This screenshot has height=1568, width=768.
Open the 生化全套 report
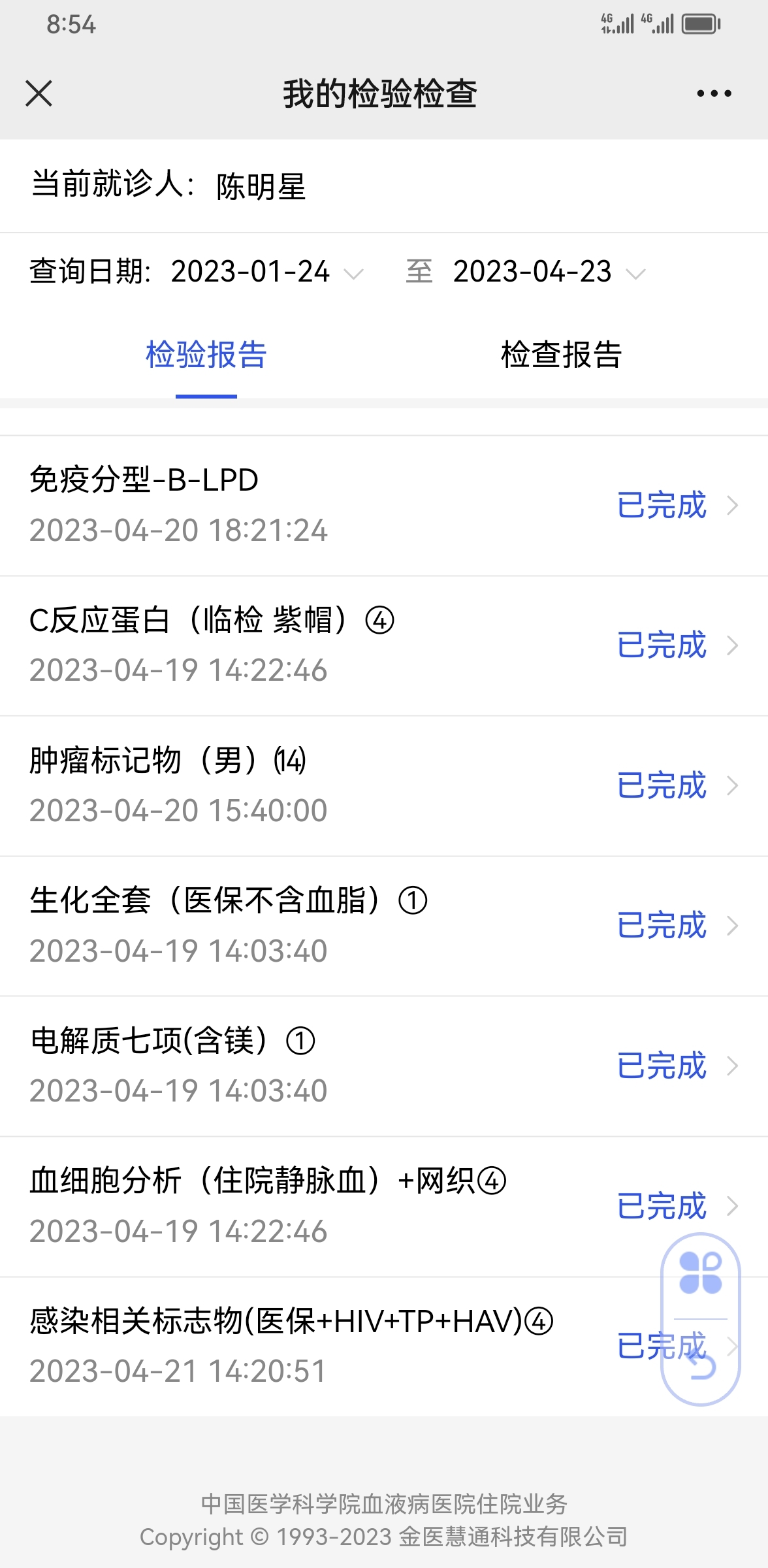pos(384,926)
